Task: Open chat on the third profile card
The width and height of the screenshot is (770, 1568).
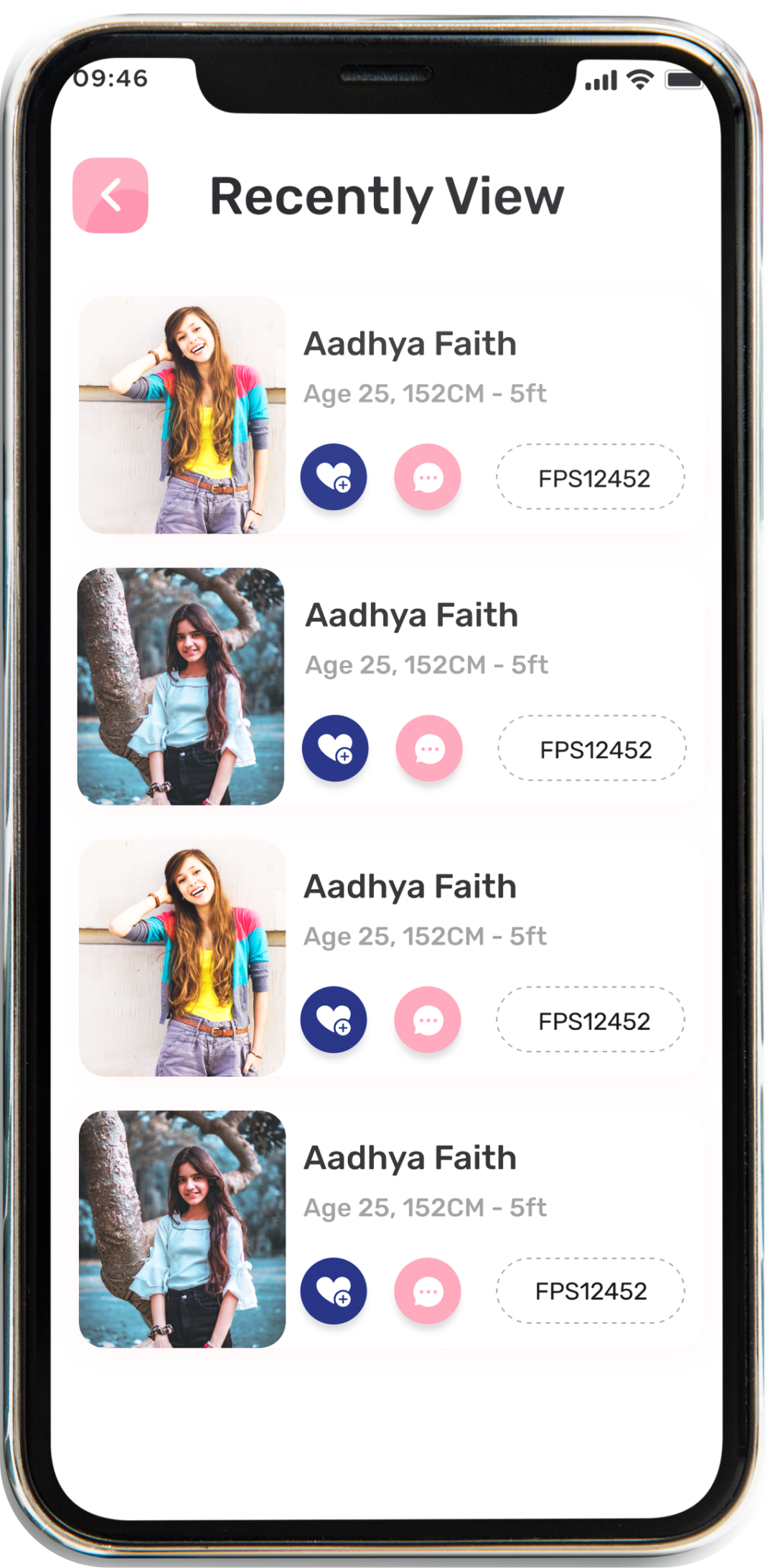Action: click(x=428, y=1020)
